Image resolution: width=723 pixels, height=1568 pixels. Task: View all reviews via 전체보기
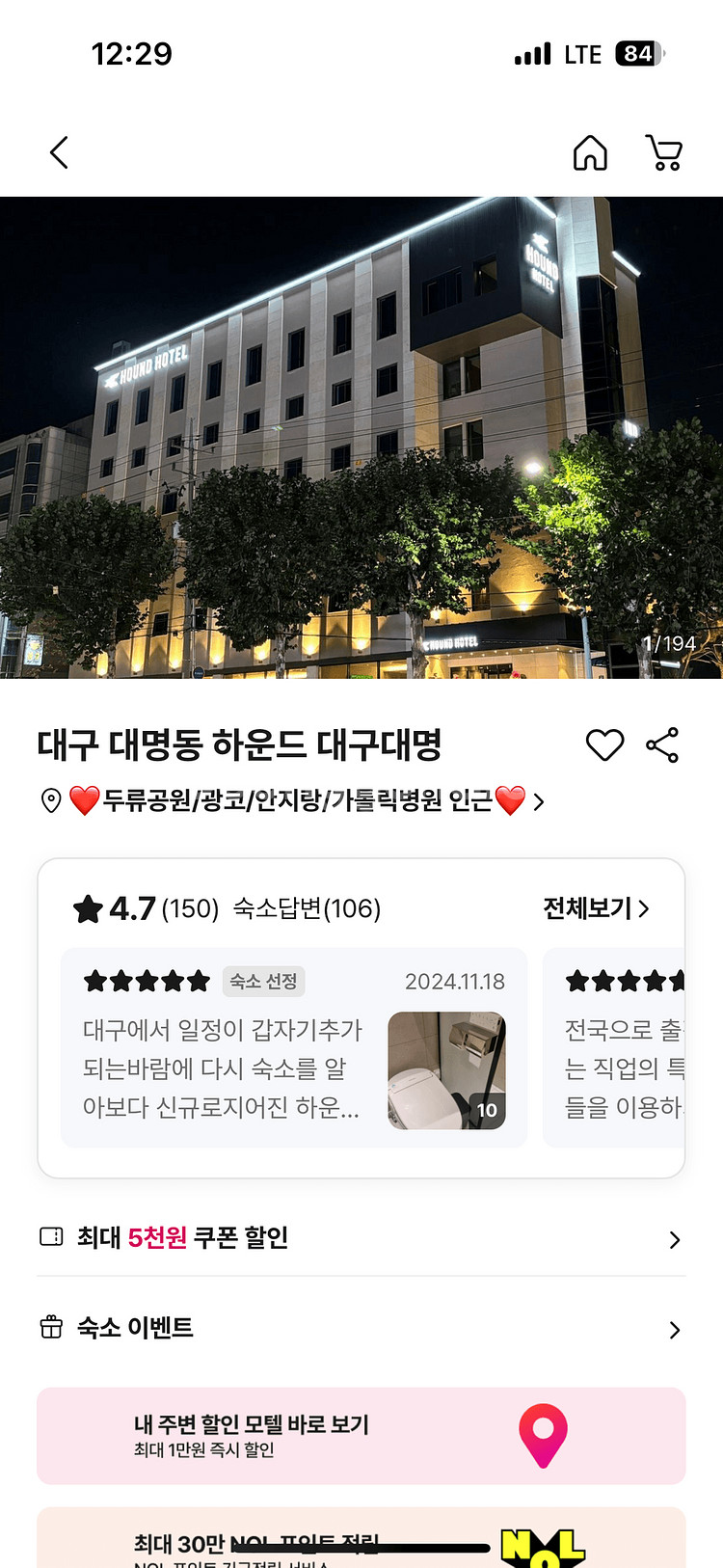pyautogui.click(x=596, y=908)
